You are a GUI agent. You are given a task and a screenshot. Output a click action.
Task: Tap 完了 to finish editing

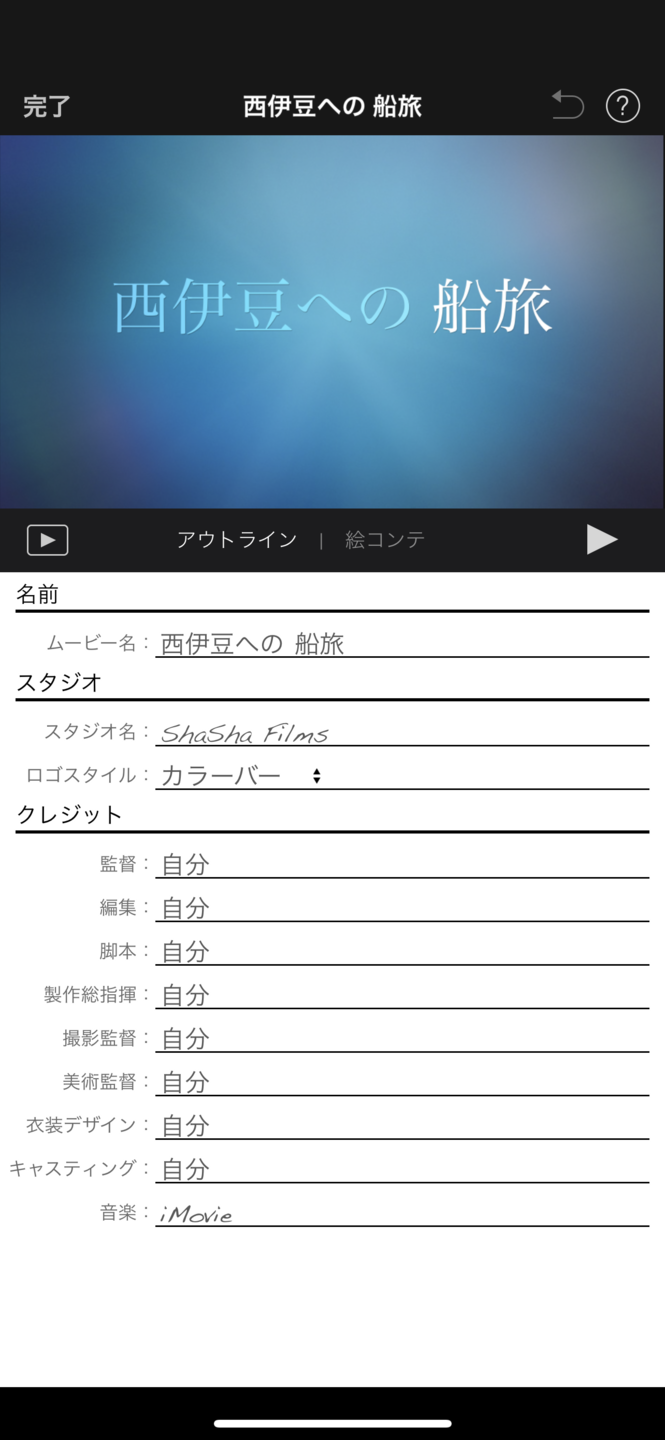coord(47,106)
